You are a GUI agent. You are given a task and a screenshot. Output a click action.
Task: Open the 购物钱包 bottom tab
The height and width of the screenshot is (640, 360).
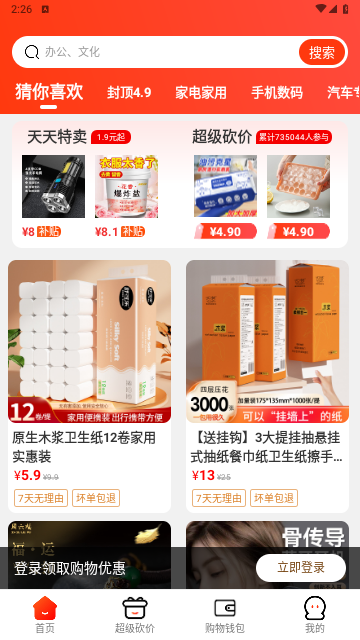(x=225, y=614)
